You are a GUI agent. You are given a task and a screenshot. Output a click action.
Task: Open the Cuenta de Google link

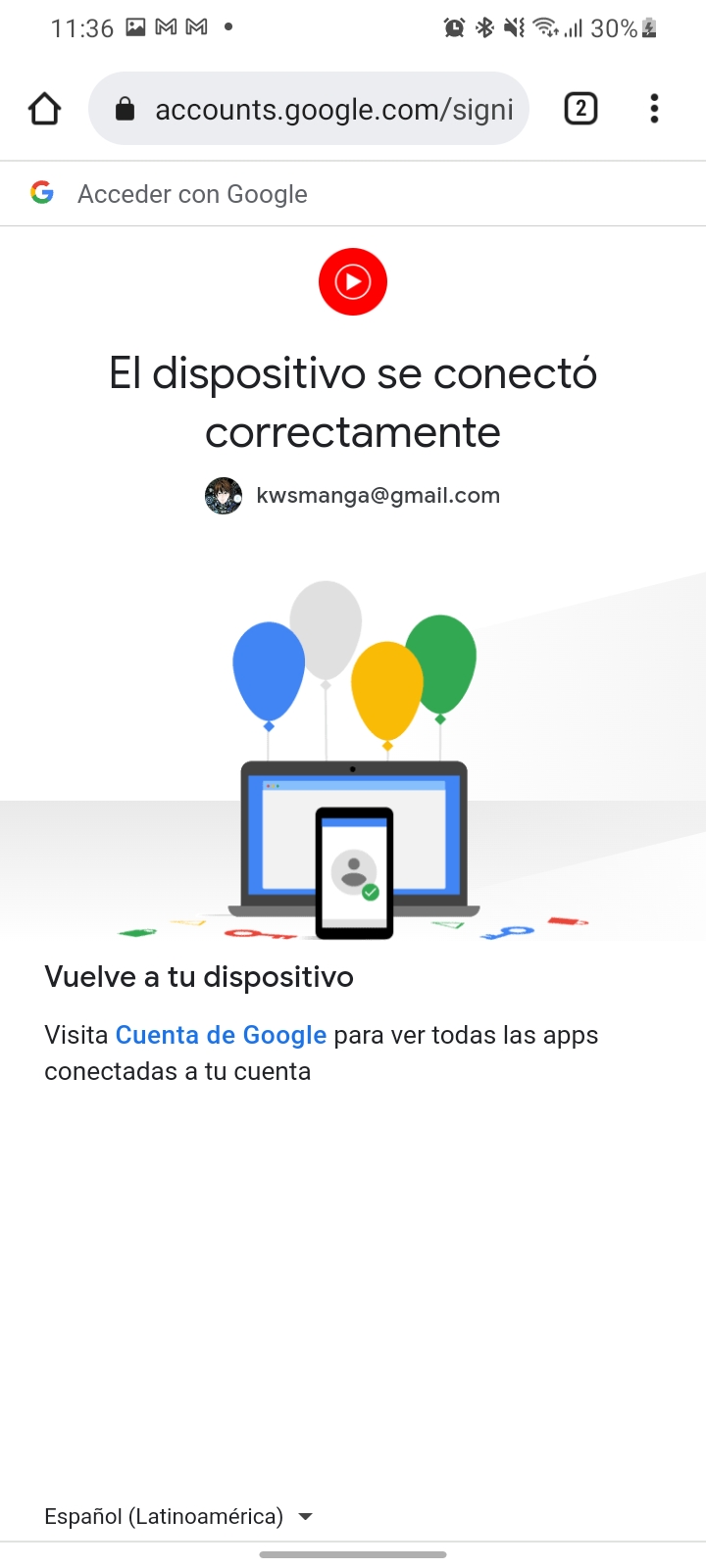(221, 1035)
